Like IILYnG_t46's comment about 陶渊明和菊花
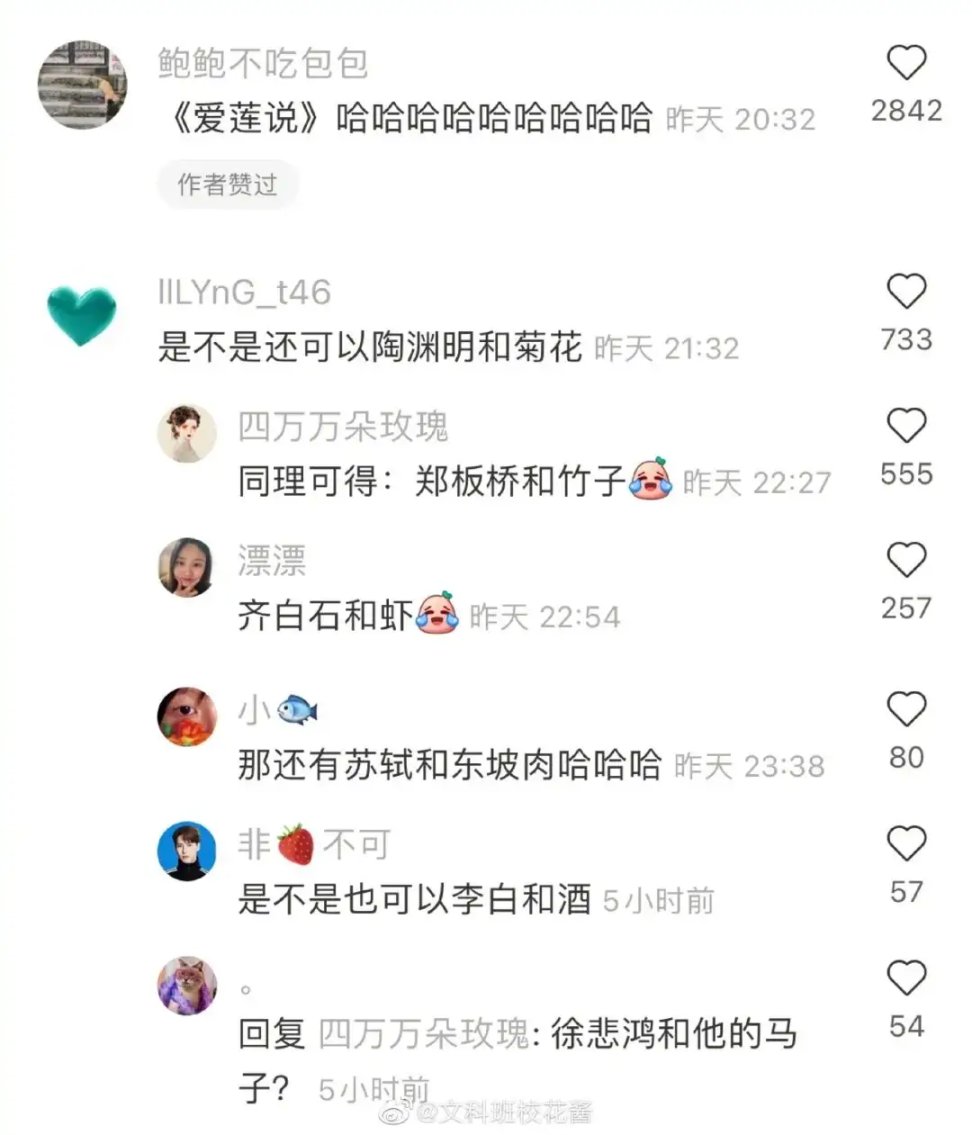972x1135 pixels. tap(907, 291)
